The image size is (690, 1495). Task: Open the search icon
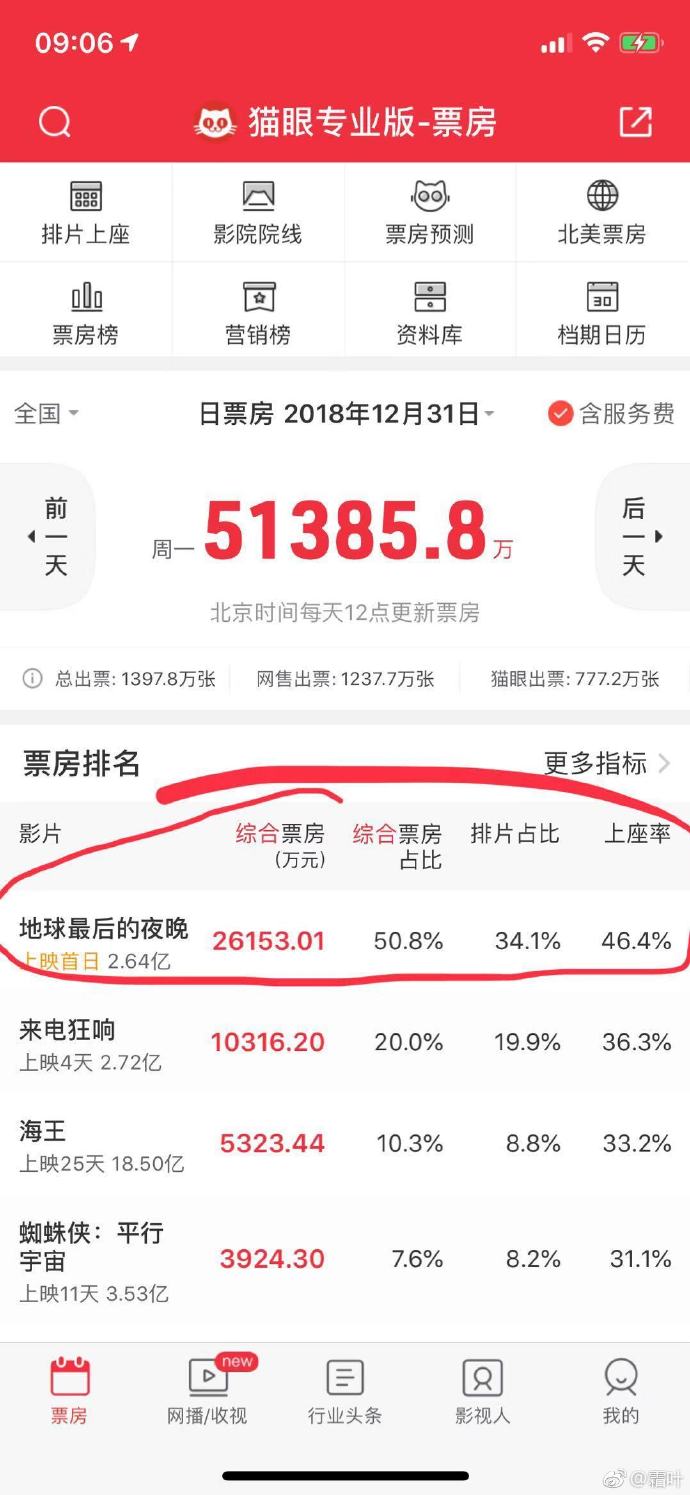(x=55, y=122)
